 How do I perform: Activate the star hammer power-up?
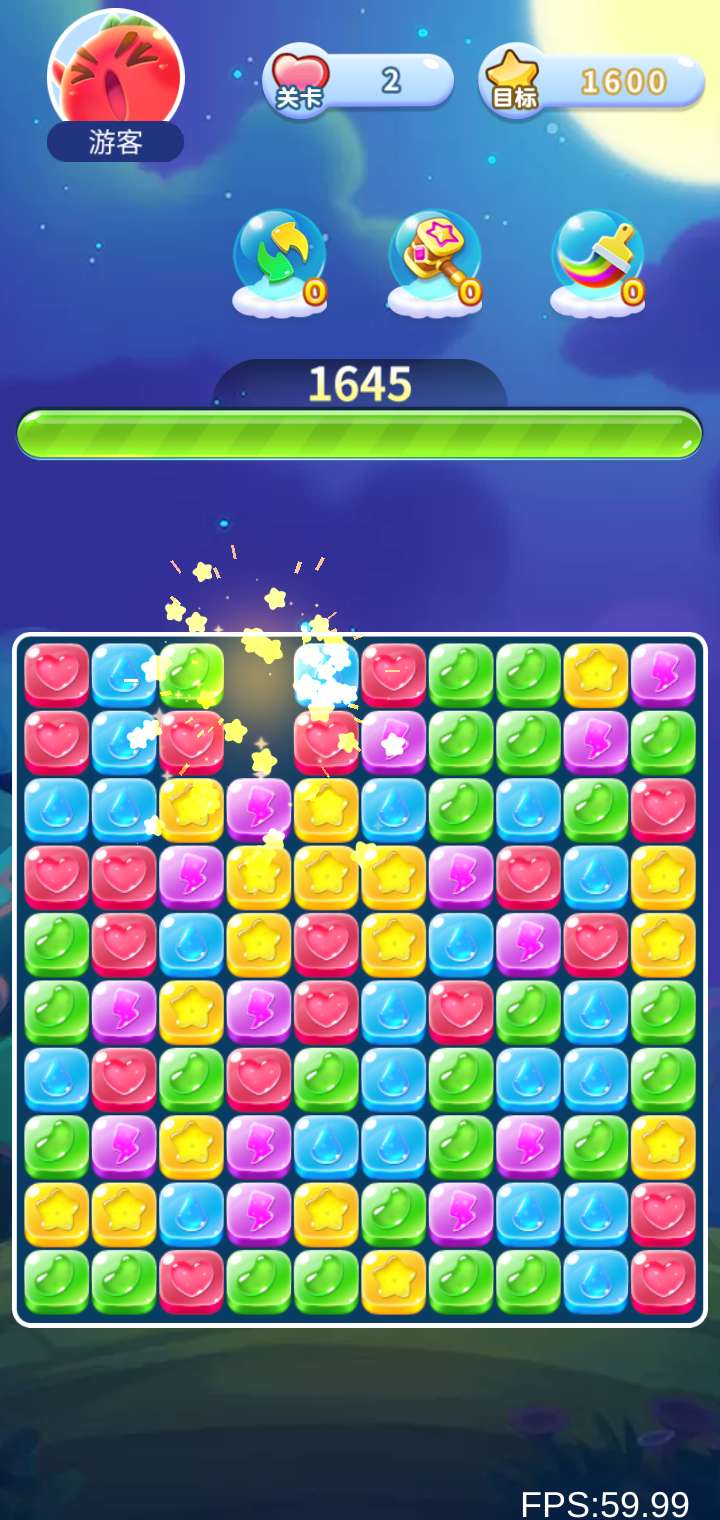click(435, 258)
